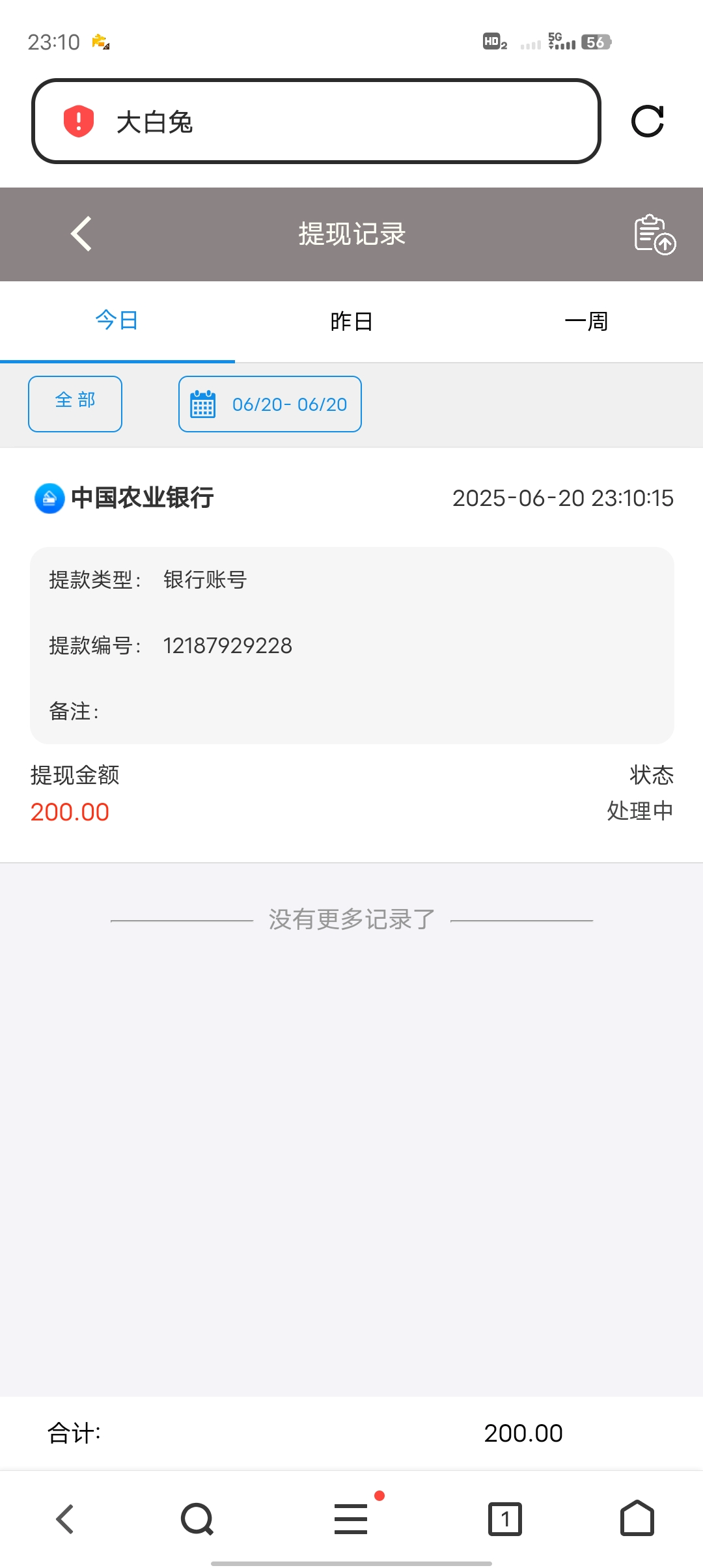The height and width of the screenshot is (1568, 703).
Task: Open the tab switcher showing 1
Action: (x=506, y=1519)
